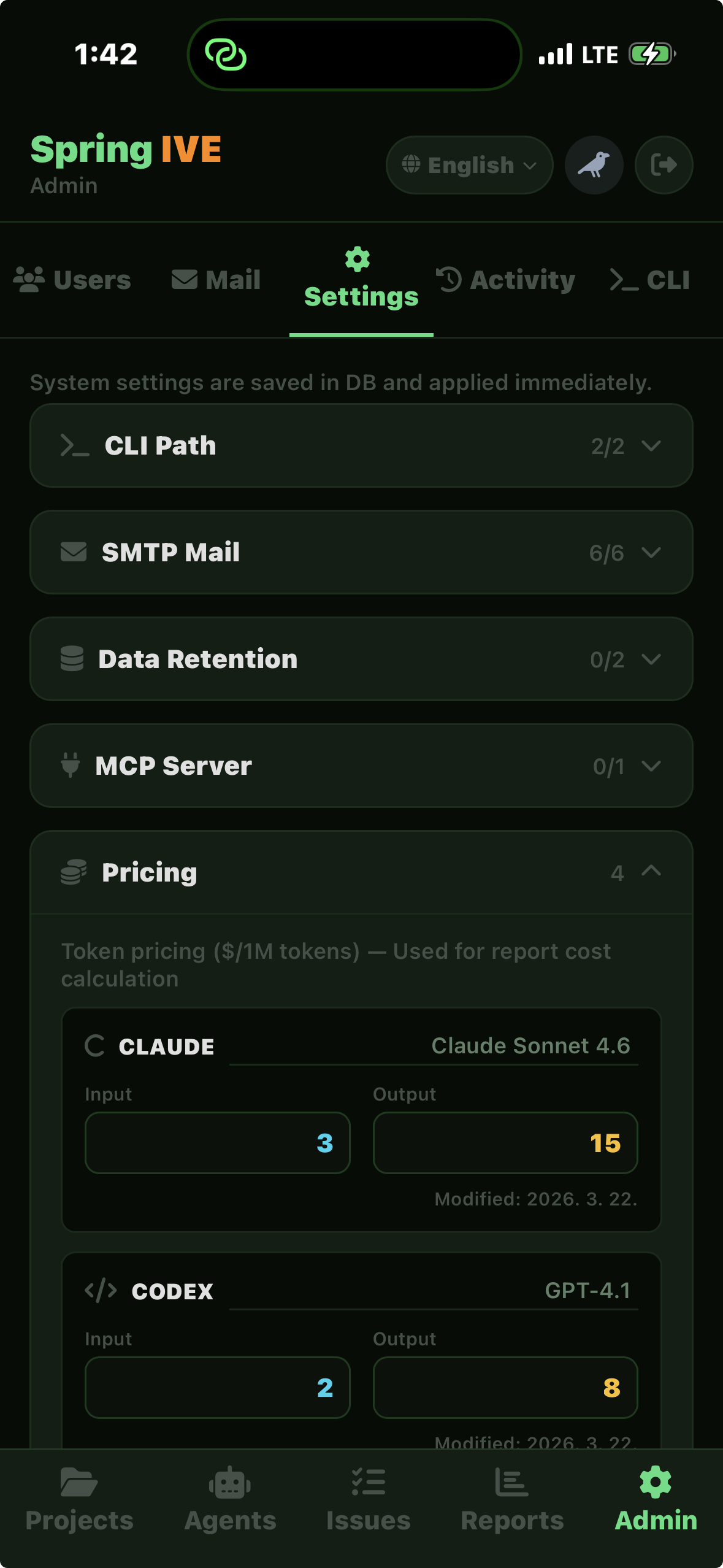
Task: Edit the Codex input price field
Action: click(x=218, y=1387)
